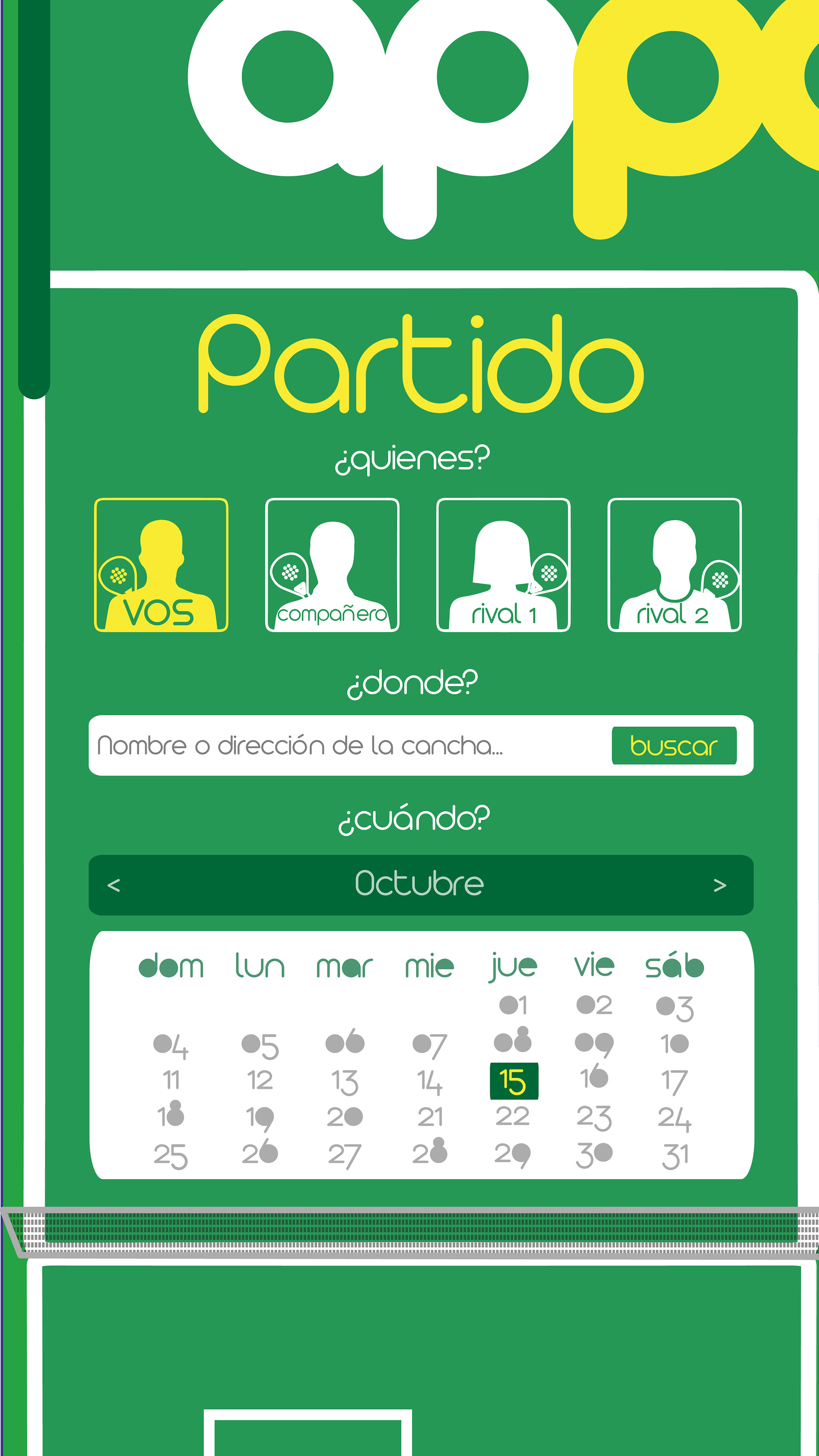Screen dimensions: 819x1456
Task: Go to the month before Octubre
Action: click(114, 885)
